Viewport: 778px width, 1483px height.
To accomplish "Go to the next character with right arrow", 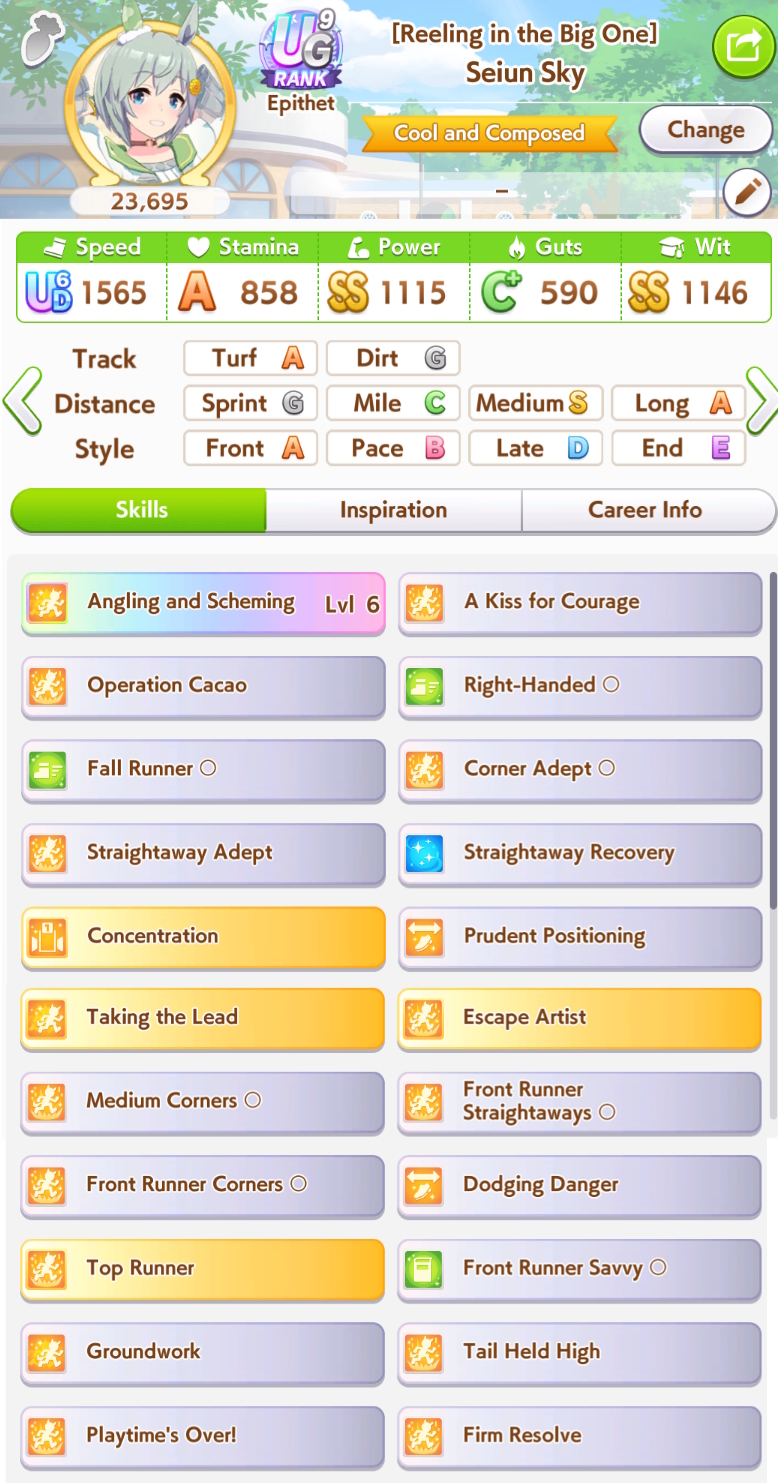I will [761, 402].
